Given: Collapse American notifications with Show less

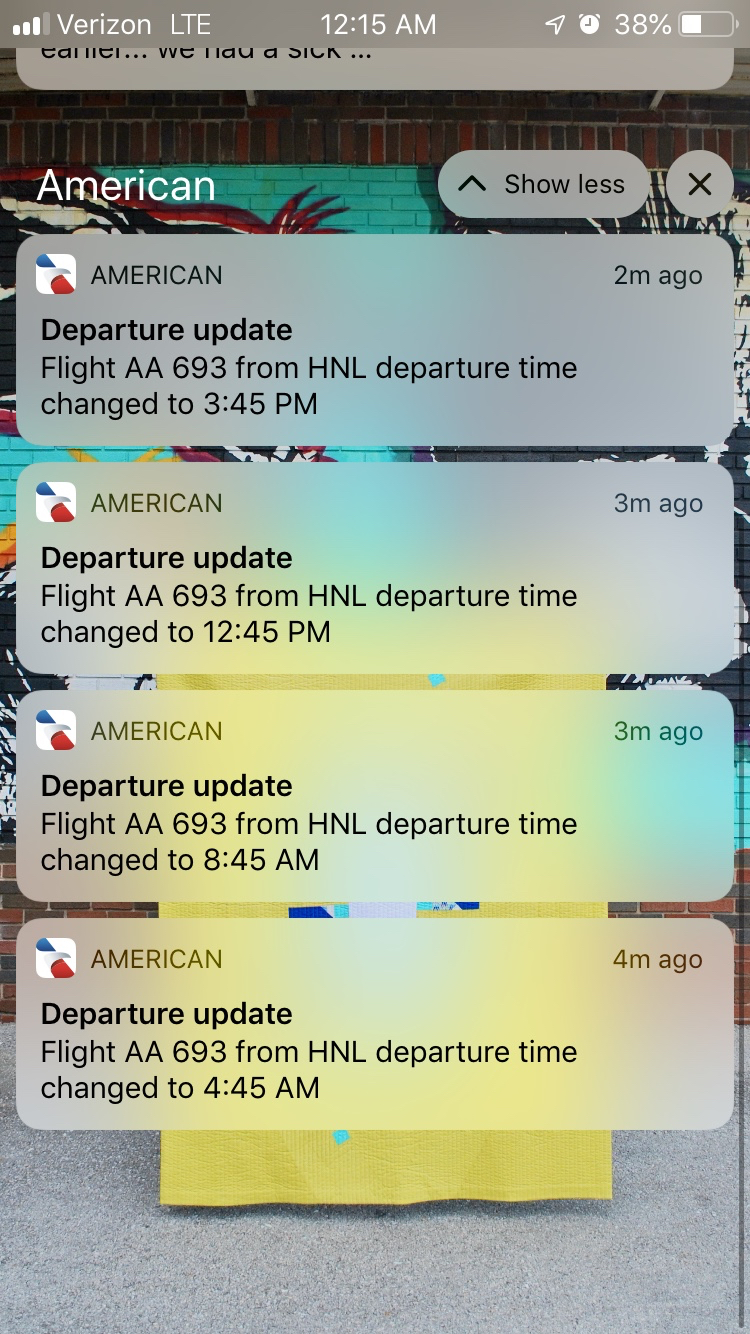Looking at the screenshot, I should pyautogui.click(x=543, y=185).
